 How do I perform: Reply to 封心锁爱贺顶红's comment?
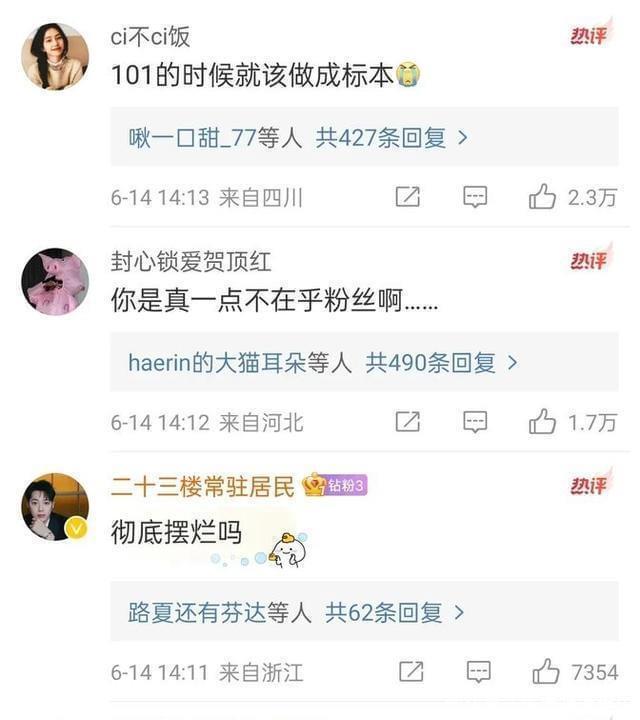475,422
